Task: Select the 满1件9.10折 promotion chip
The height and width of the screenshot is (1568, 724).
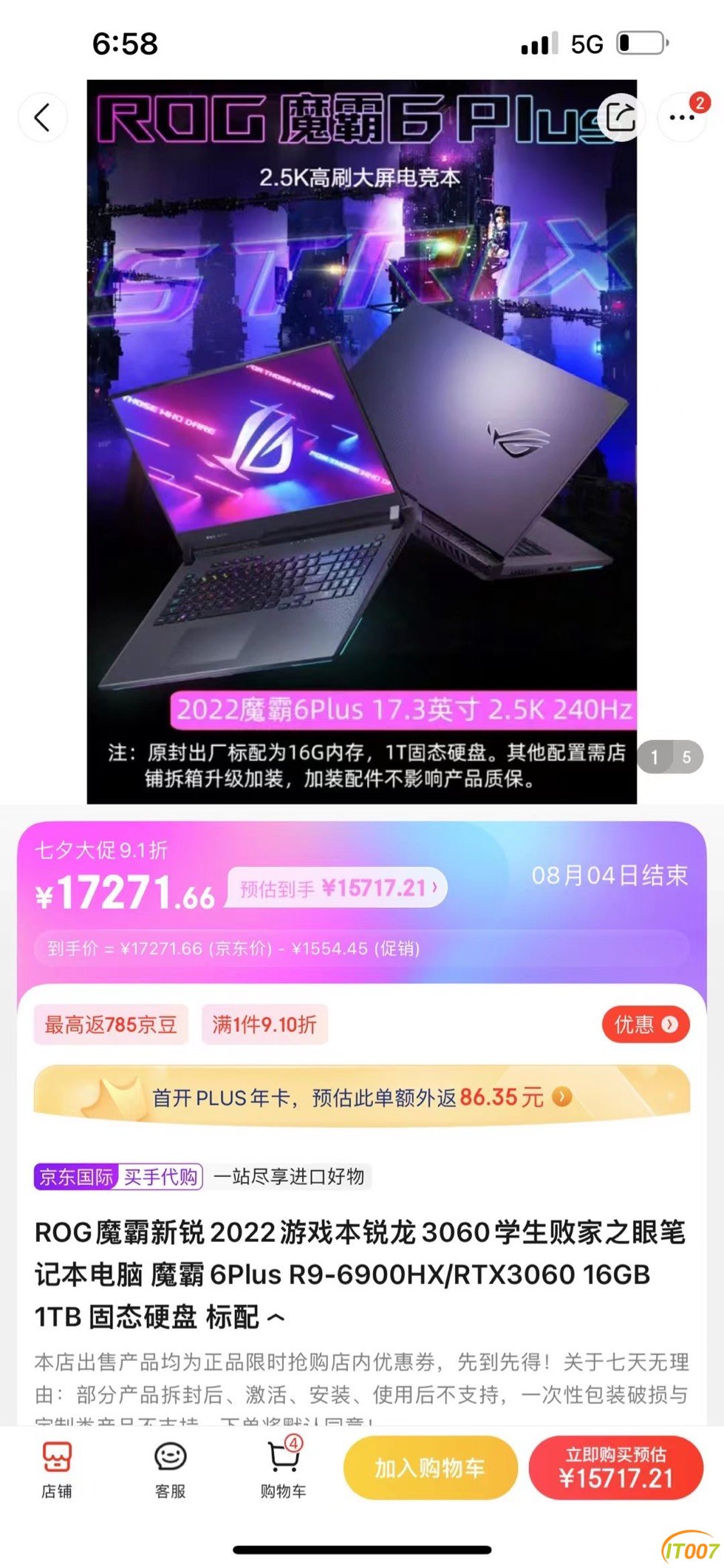Action: [264, 1025]
